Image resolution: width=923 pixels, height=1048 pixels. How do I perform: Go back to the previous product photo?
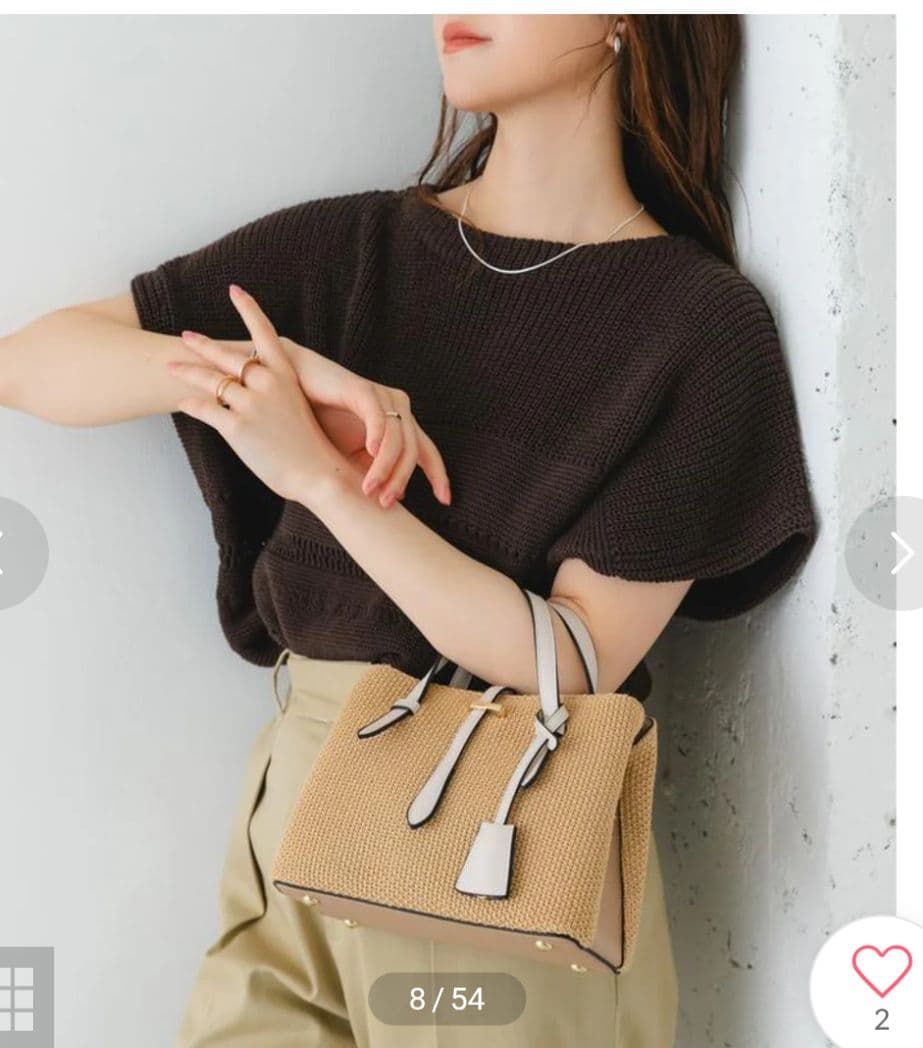[21, 553]
